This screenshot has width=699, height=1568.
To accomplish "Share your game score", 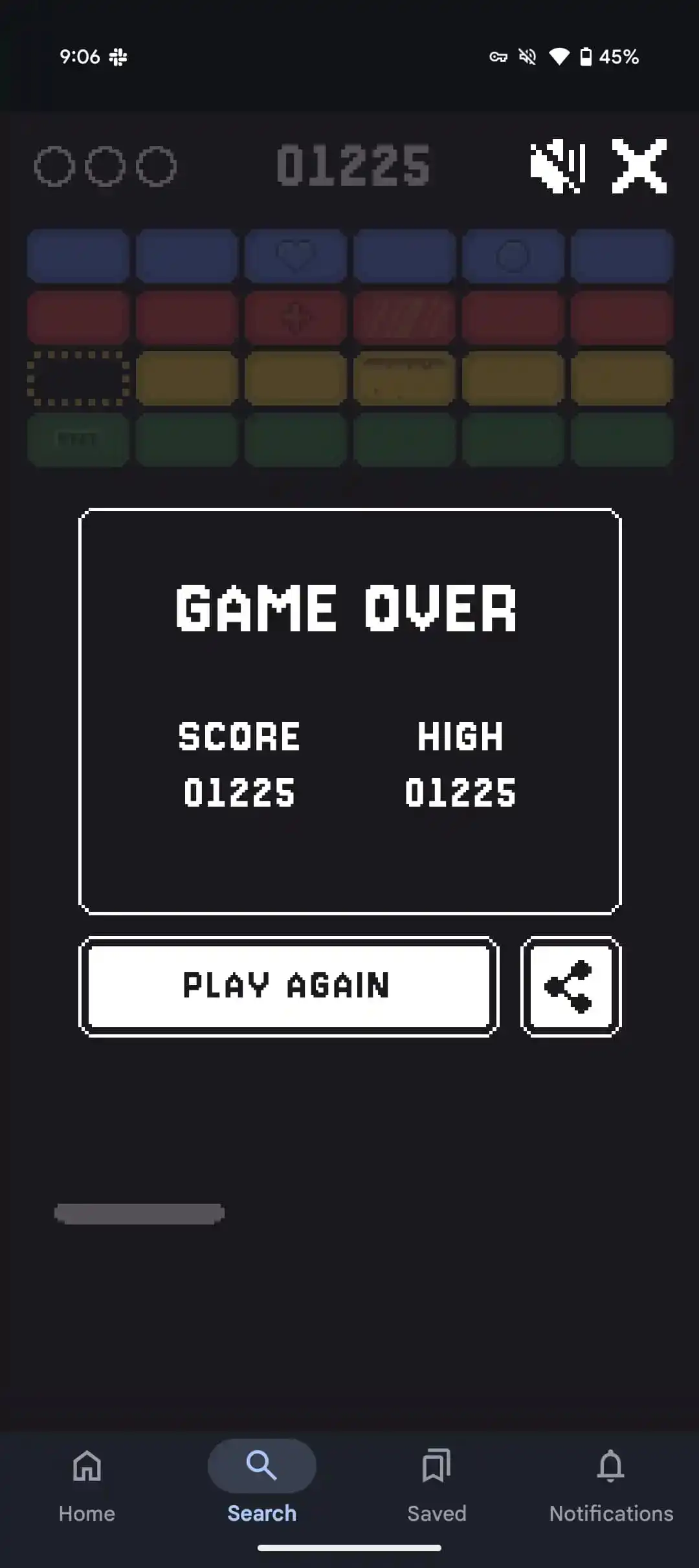I will (x=570, y=986).
